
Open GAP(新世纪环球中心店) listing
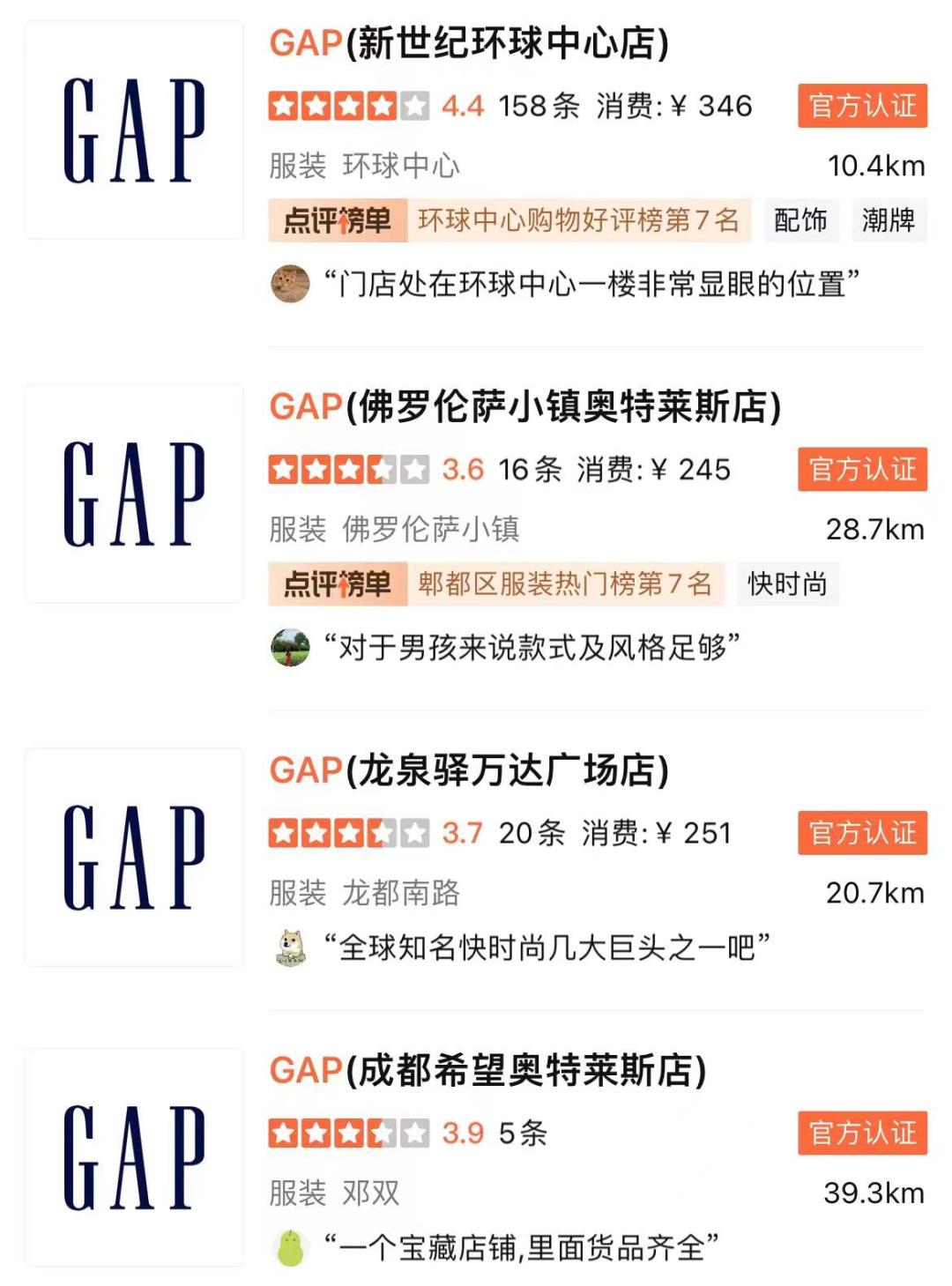(x=469, y=43)
